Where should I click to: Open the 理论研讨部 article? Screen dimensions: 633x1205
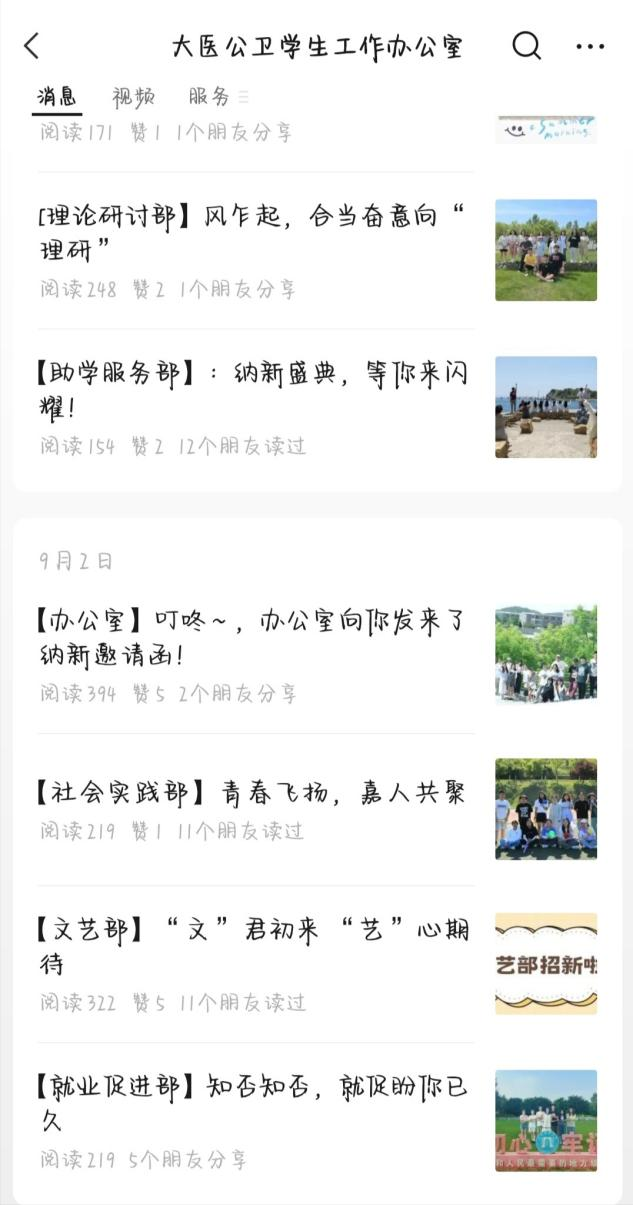tap(254, 231)
